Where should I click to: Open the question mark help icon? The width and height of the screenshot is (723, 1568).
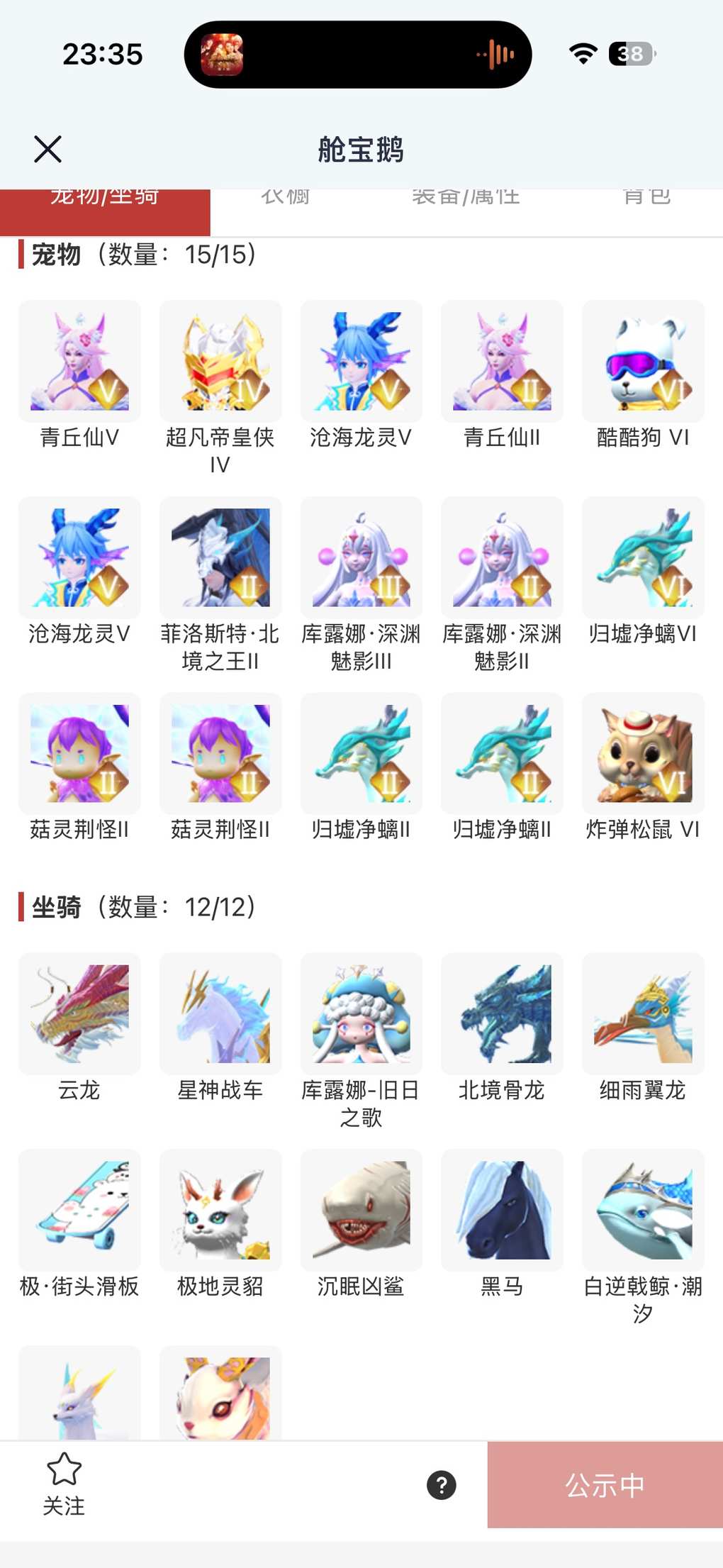[x=442, y=1485]
